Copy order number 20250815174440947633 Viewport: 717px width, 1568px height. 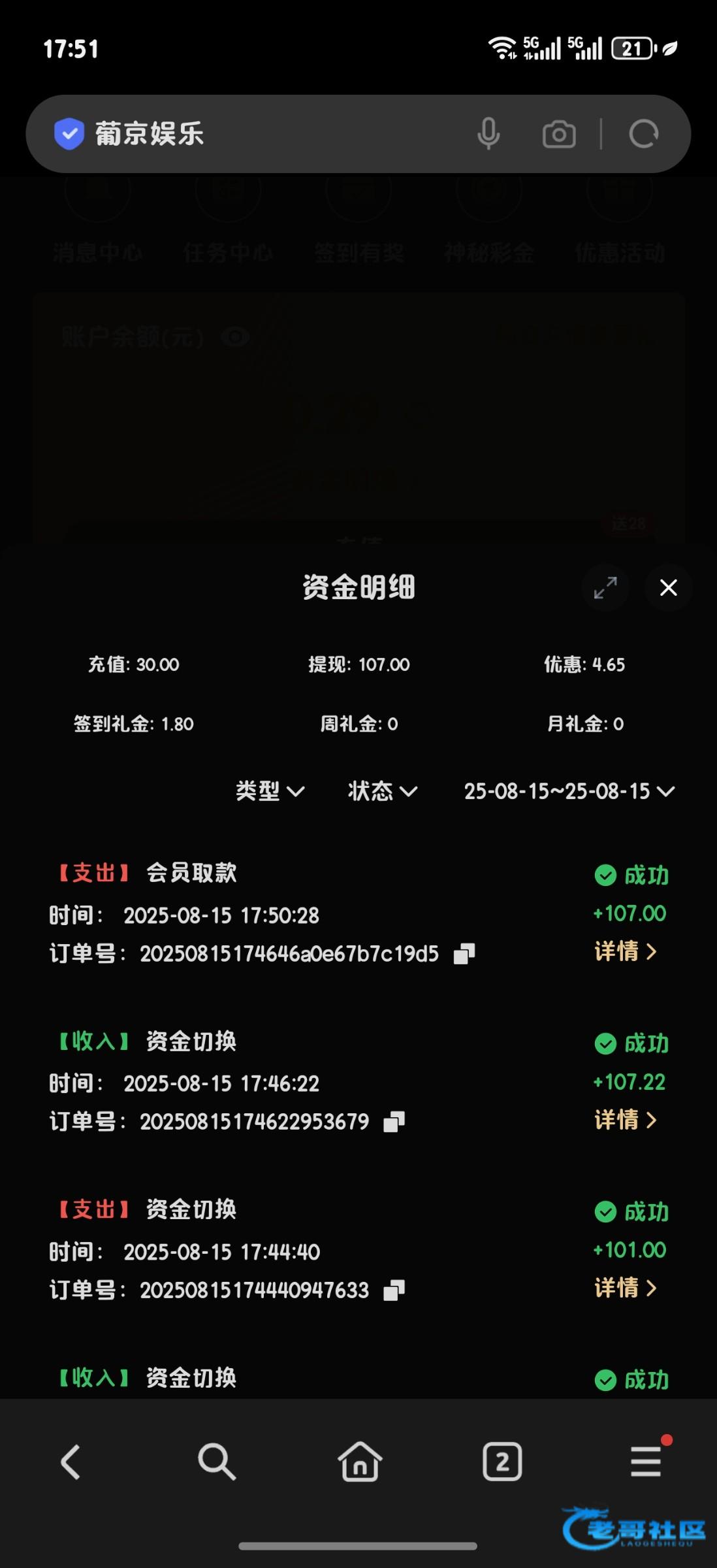394,1290
